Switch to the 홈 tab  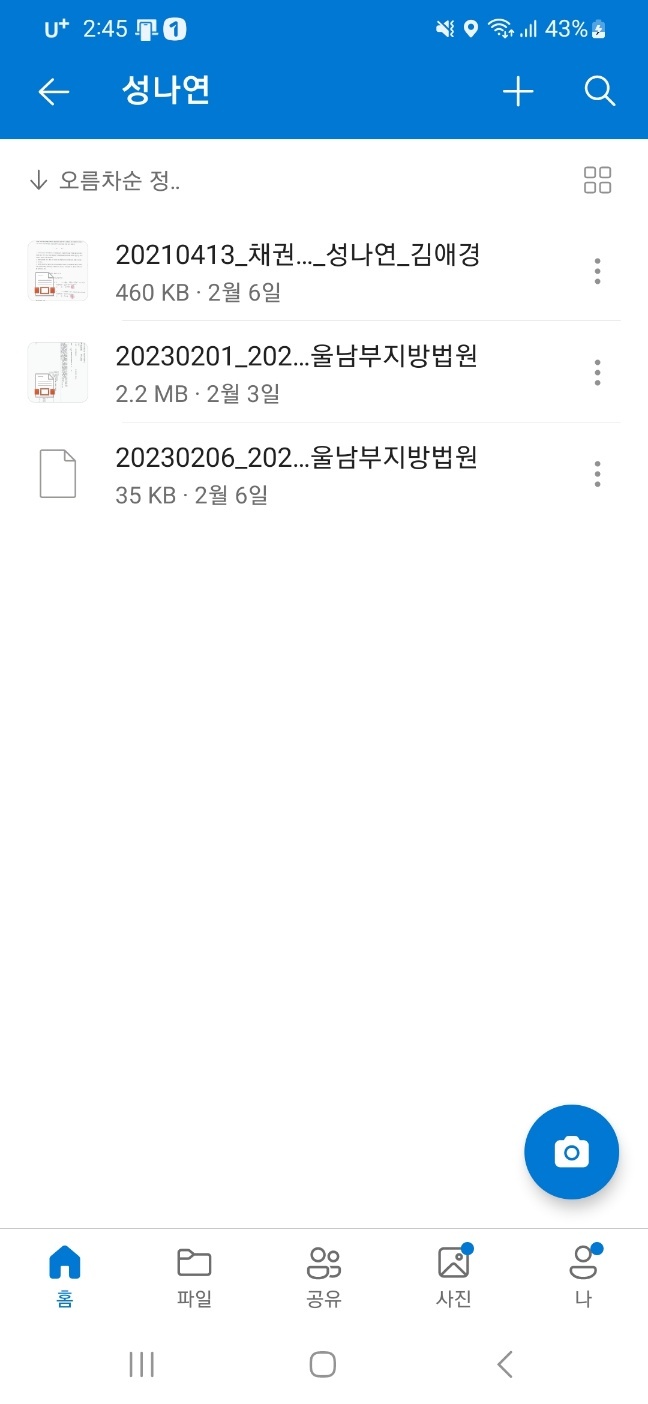(x=65, y=1277)
